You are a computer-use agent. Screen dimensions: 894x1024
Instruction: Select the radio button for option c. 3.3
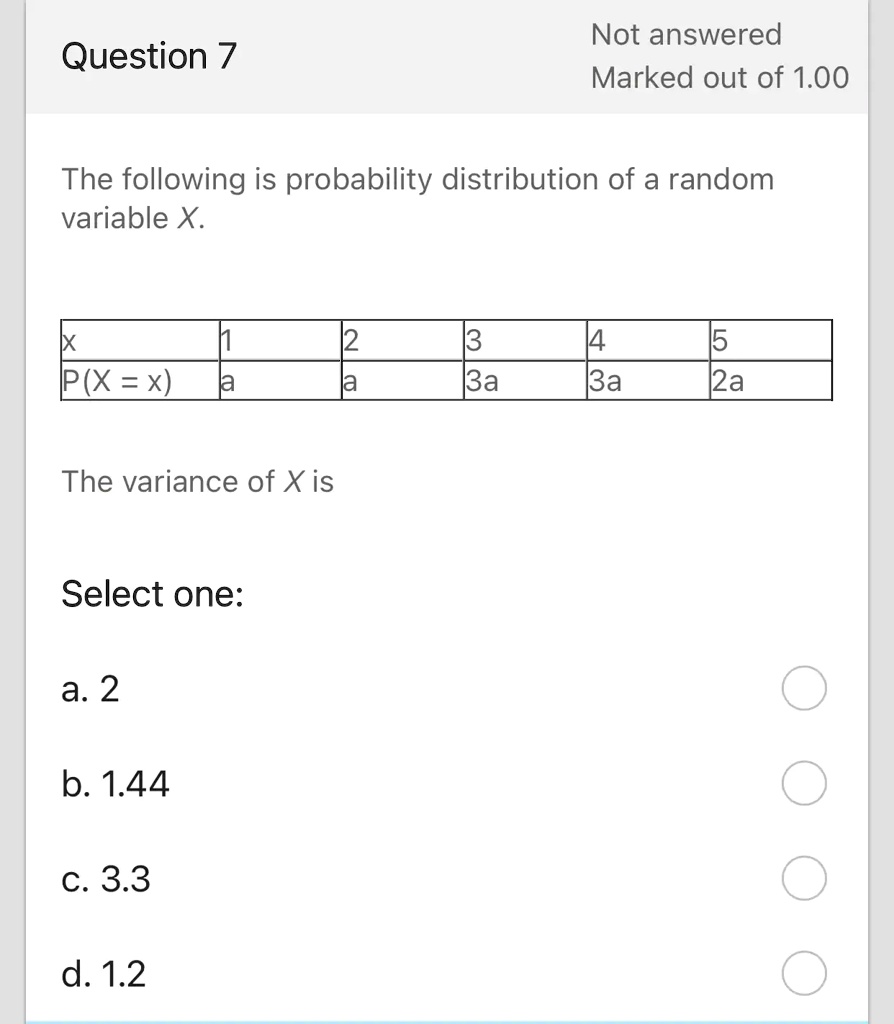pos(804,878)
